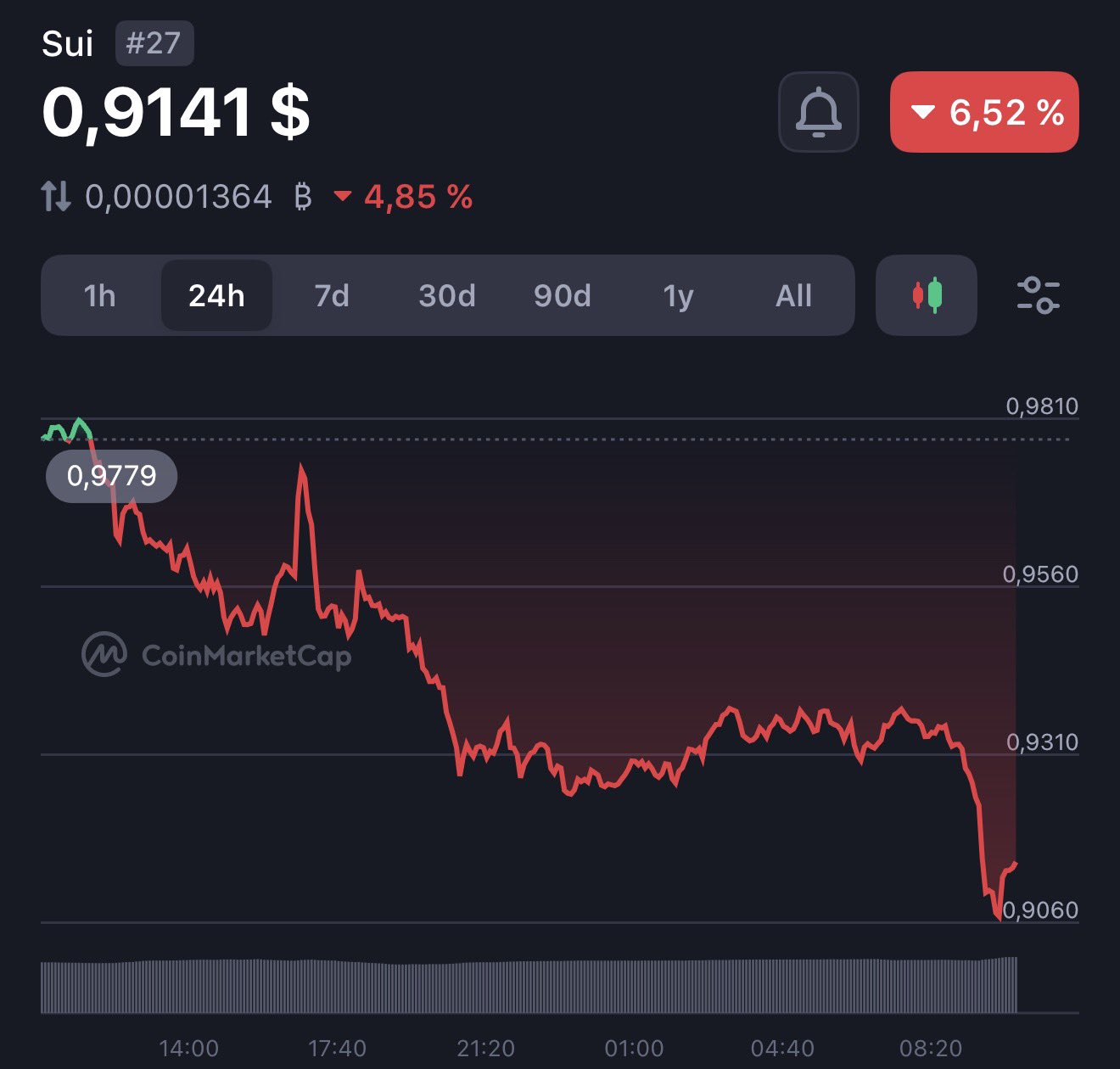Show the 30d price chart
The height and width of the screenshot is (1069, 1120).
(x=447, y=296)
